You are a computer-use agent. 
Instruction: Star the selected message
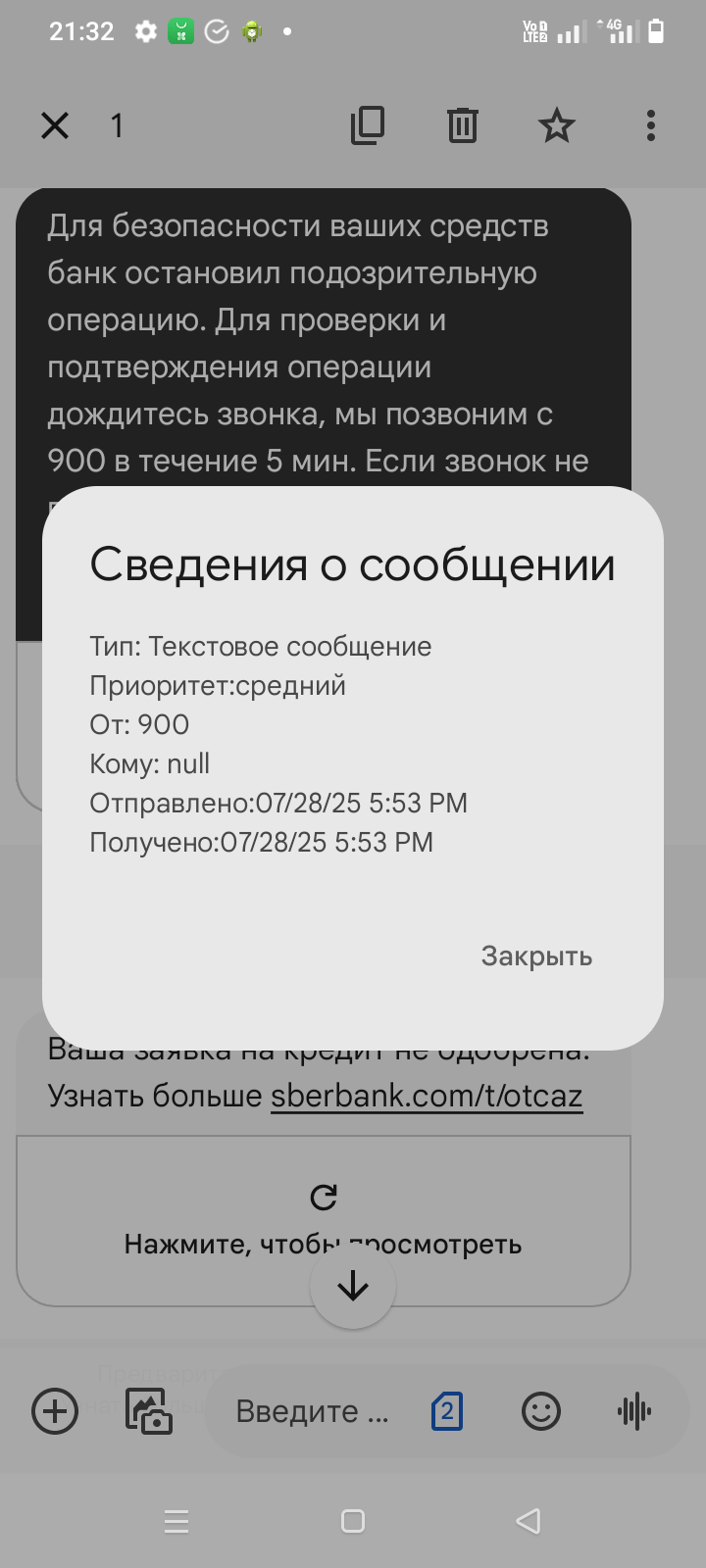[x=556, y=125]
